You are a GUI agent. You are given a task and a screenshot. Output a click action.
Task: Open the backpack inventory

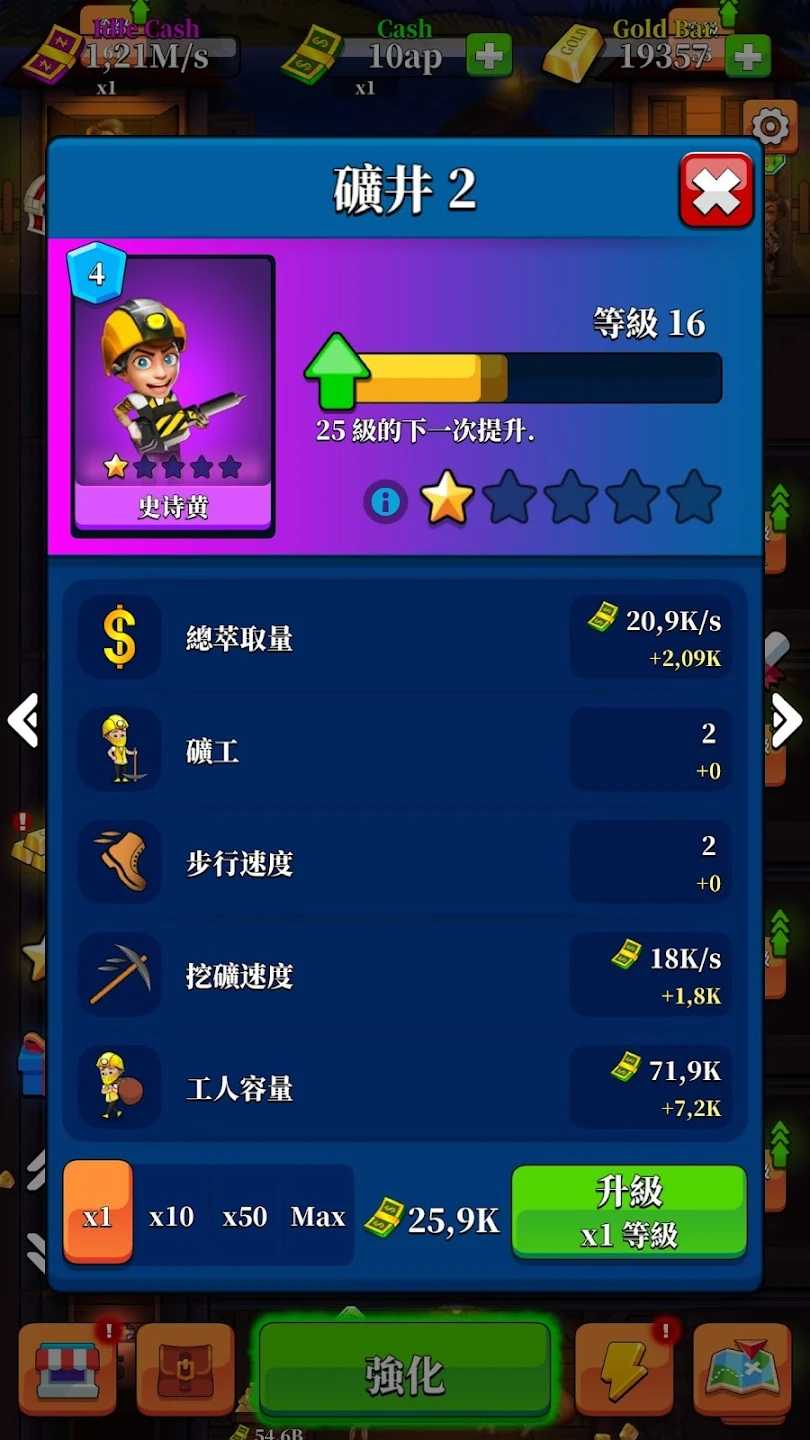point(186,1371)
